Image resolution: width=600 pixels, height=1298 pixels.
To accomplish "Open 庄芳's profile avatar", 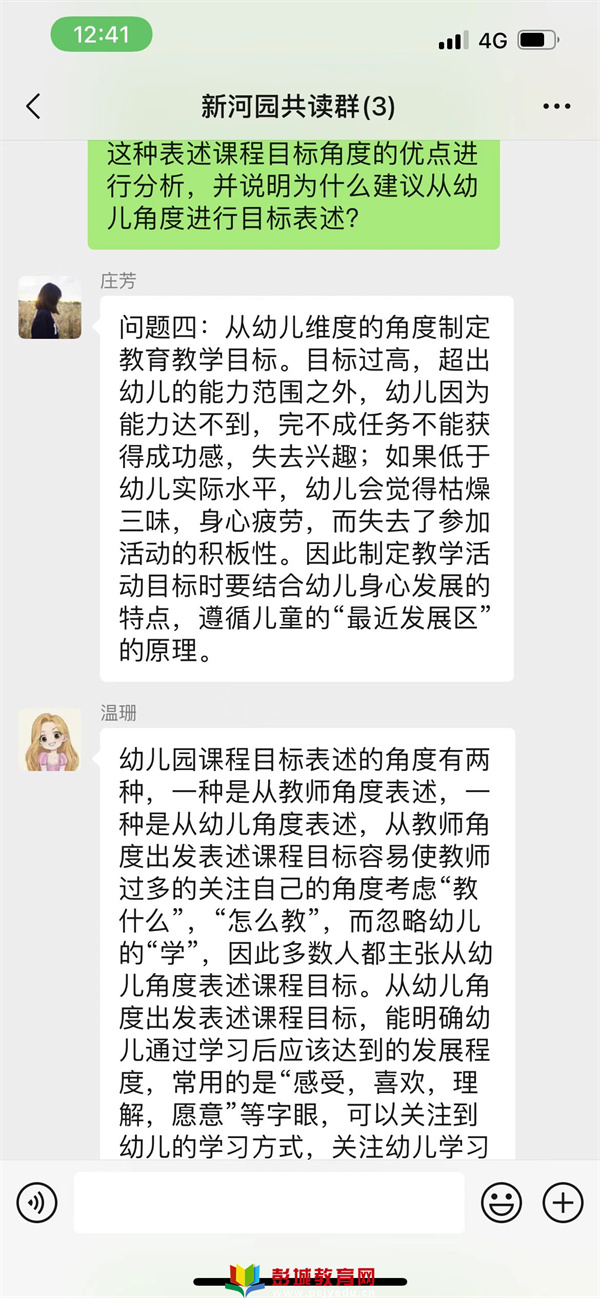I will click(x=50, y=308).
